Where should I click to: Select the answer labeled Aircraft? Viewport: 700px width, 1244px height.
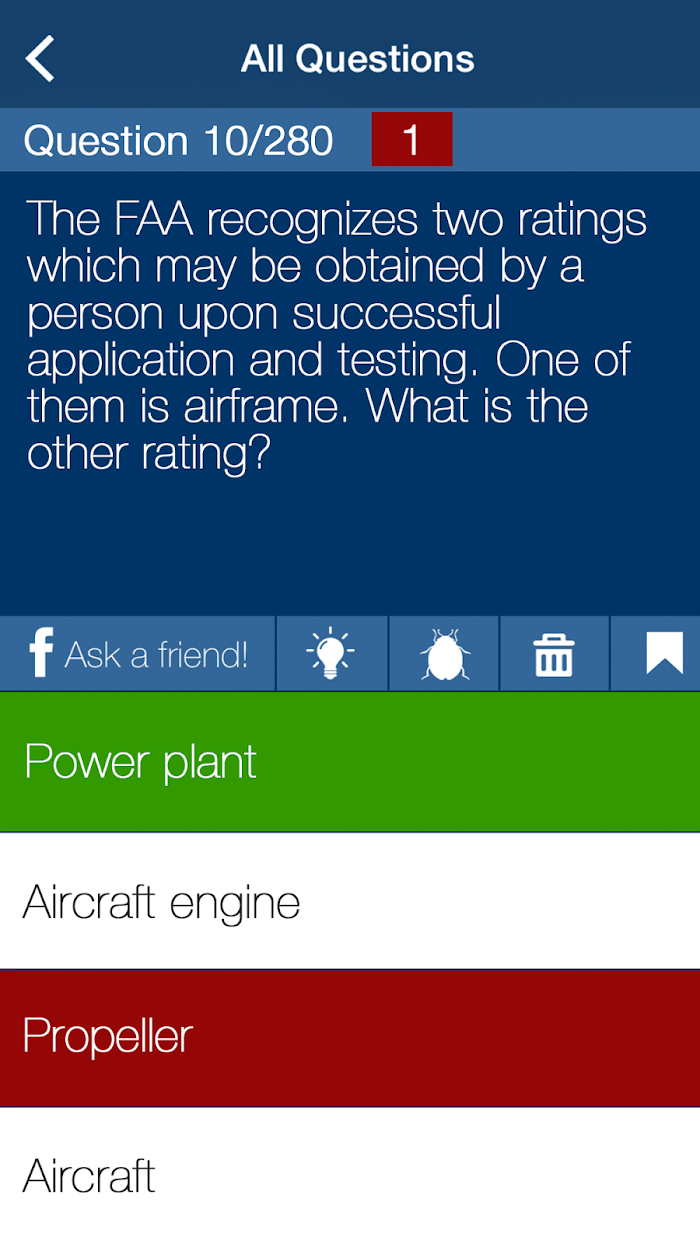(350, 1176)
